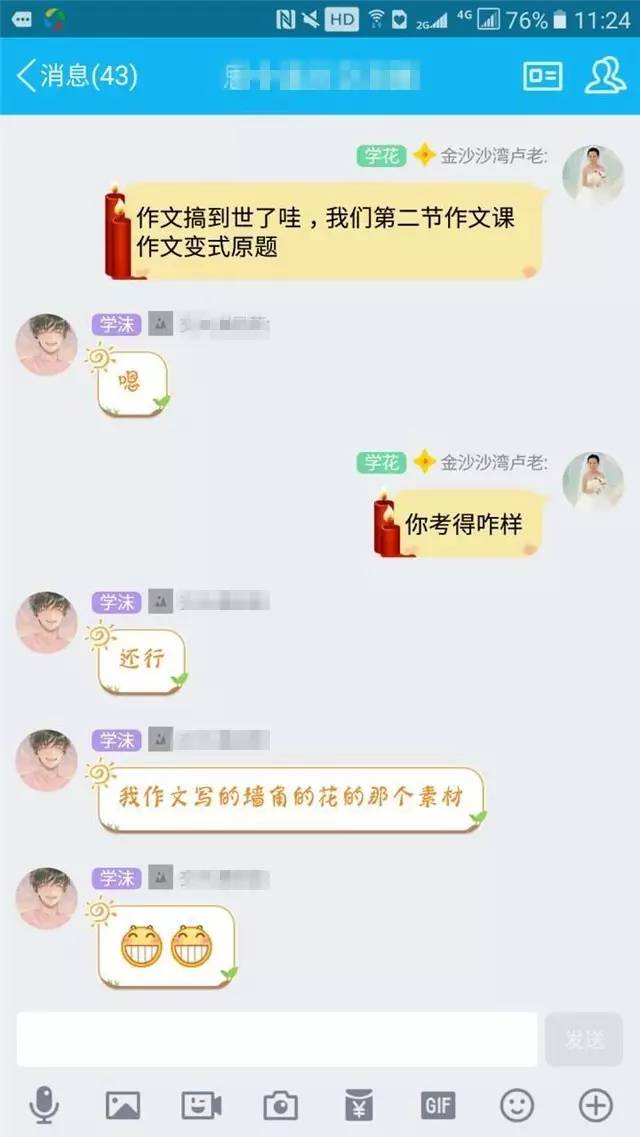Expand more options with plus icon
This screenshot has height=1137, width=640.
pos(596,1105)
